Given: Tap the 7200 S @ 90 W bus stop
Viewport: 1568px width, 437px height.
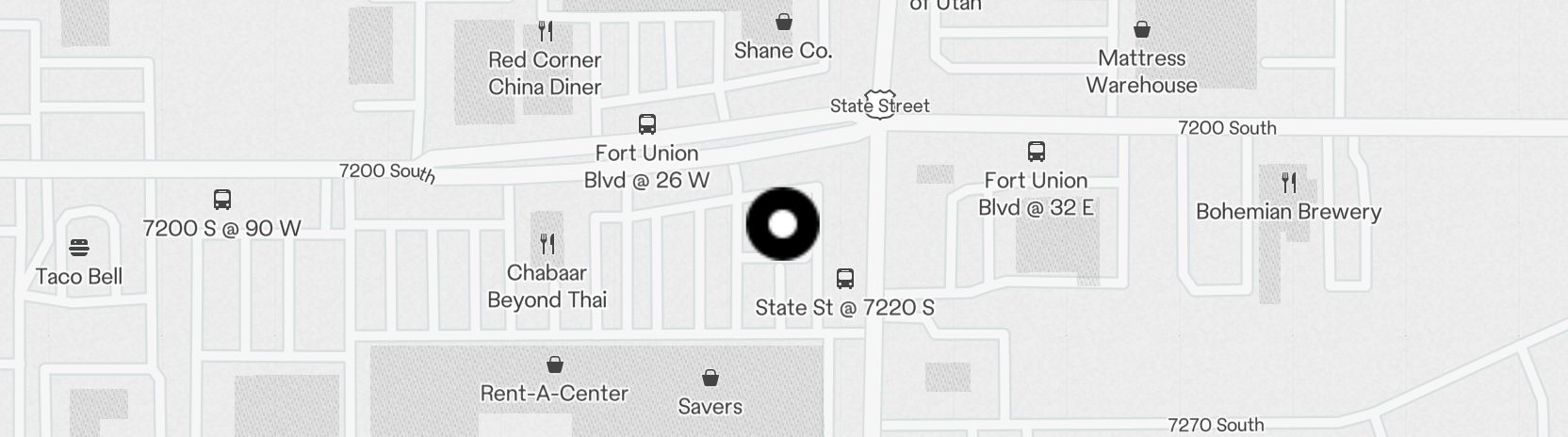Looking at the screenshot, I should point(222,200).
